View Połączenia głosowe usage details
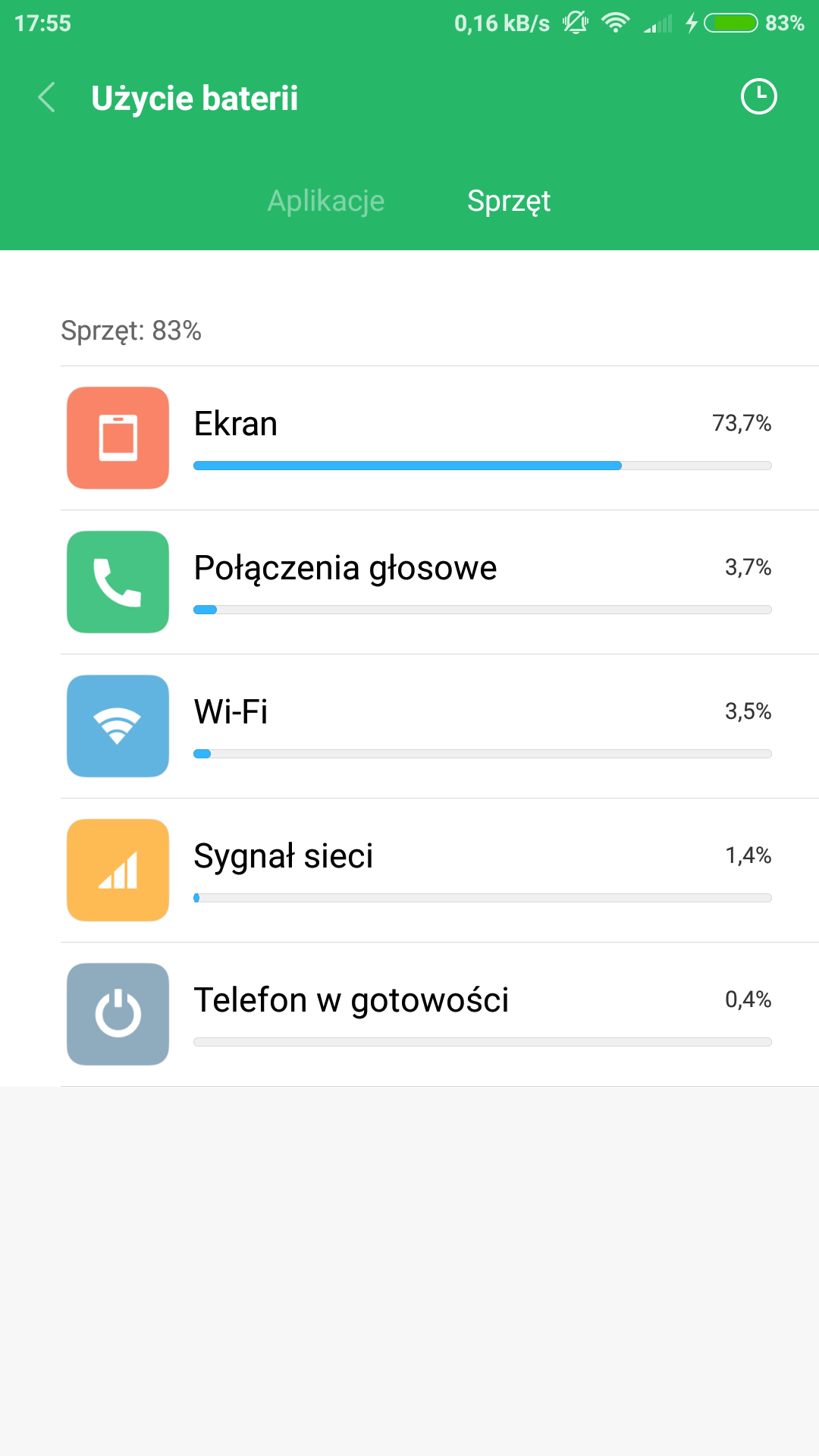The width and height of the screenshot is (819, 1456). pos(440,582)
